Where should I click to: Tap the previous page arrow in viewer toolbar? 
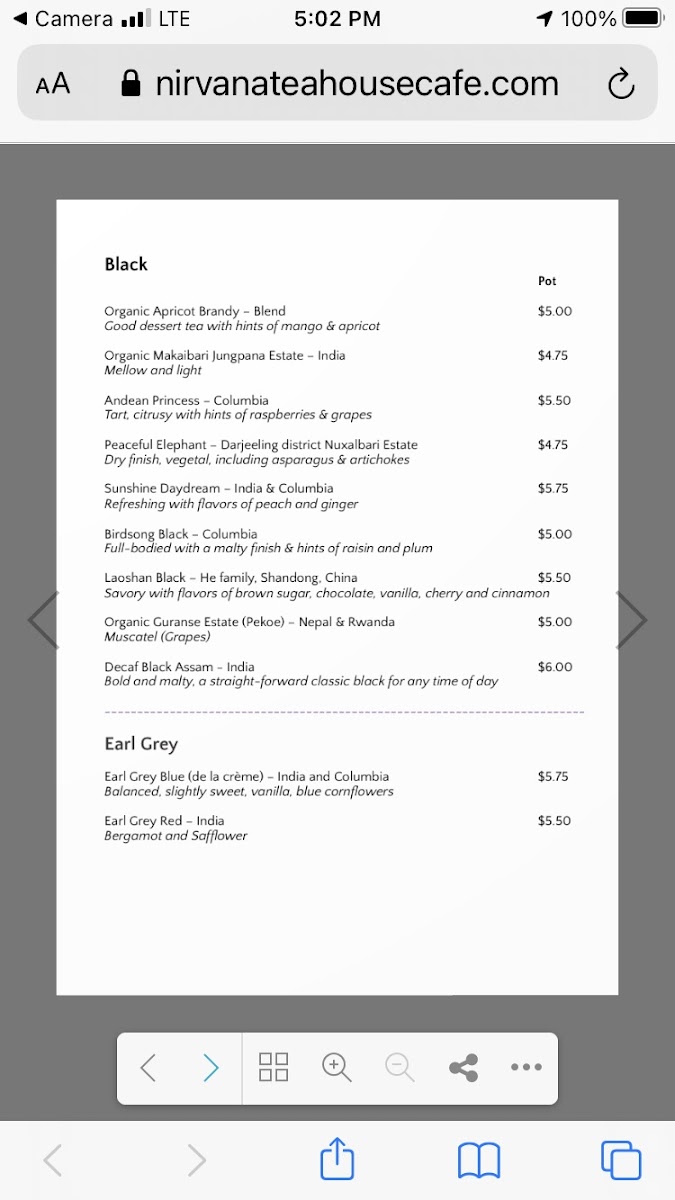148,1068
